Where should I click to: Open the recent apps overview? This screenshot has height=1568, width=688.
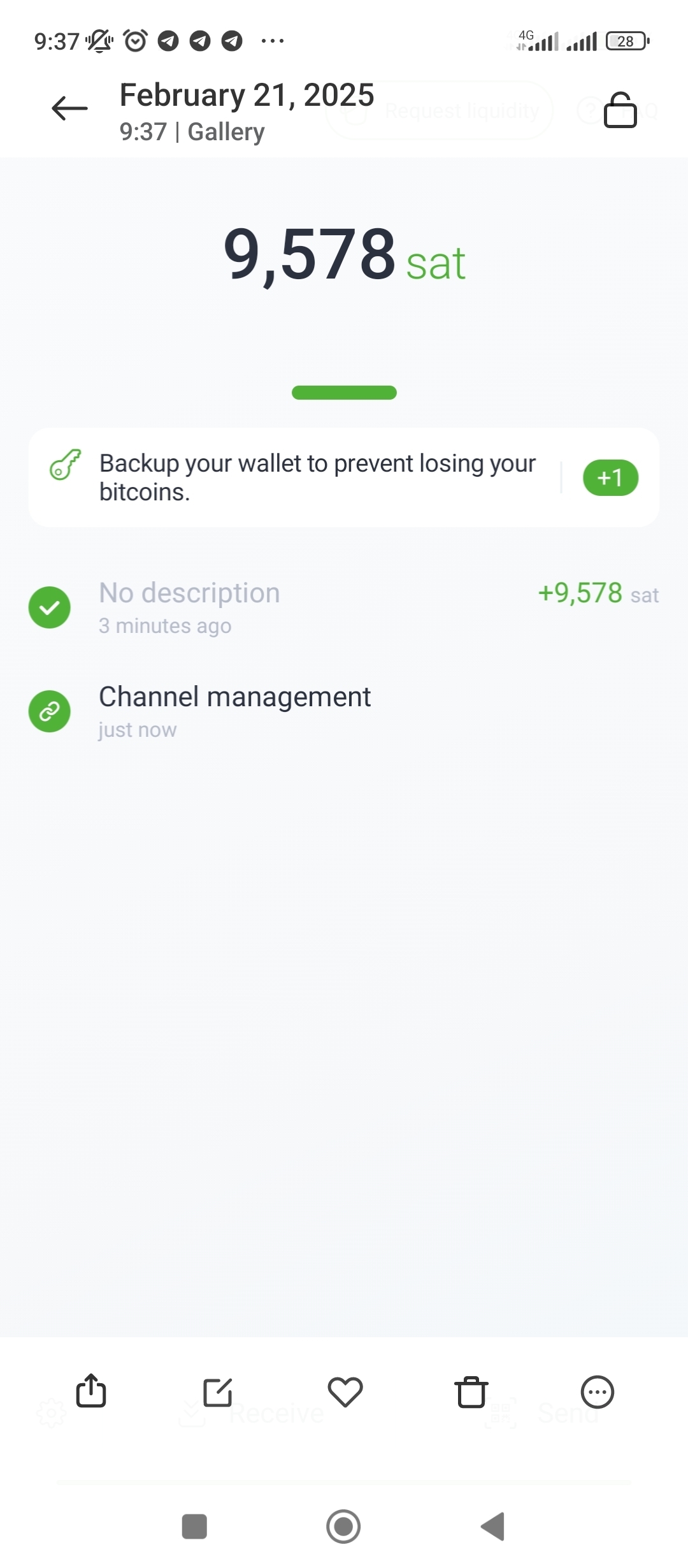tap(194, 1527)
